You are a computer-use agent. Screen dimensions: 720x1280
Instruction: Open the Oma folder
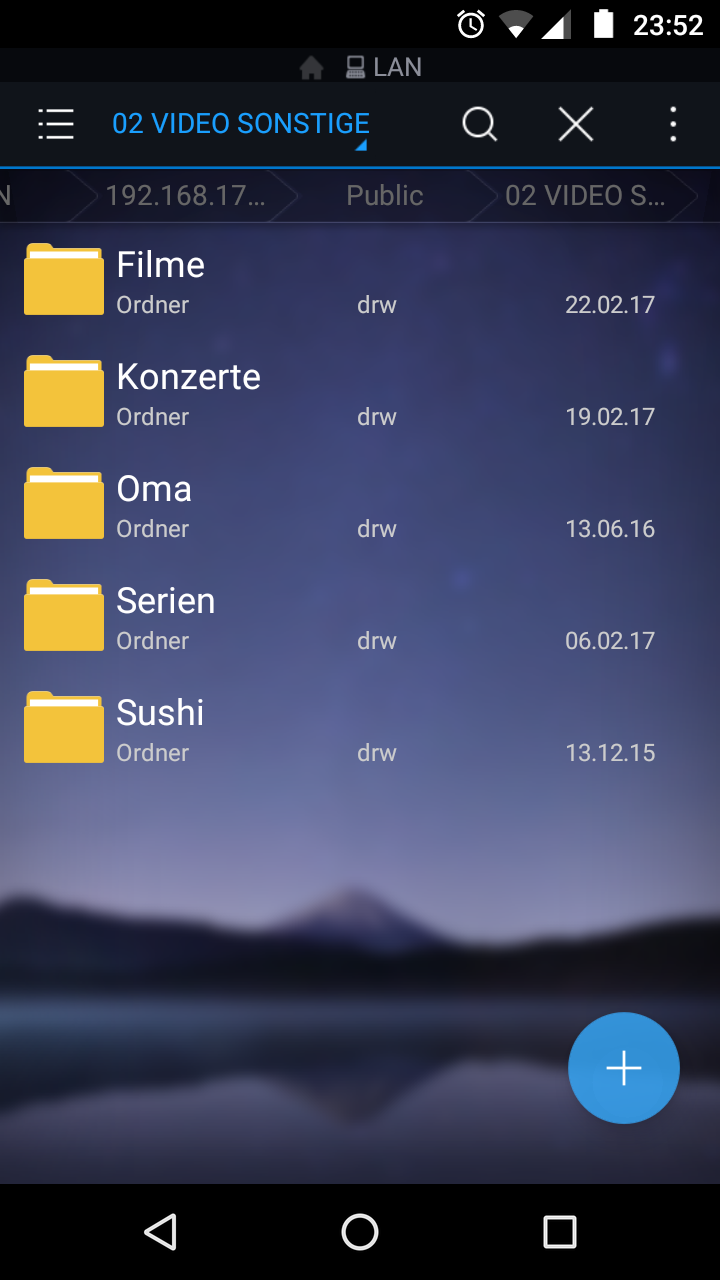(360, 504)
